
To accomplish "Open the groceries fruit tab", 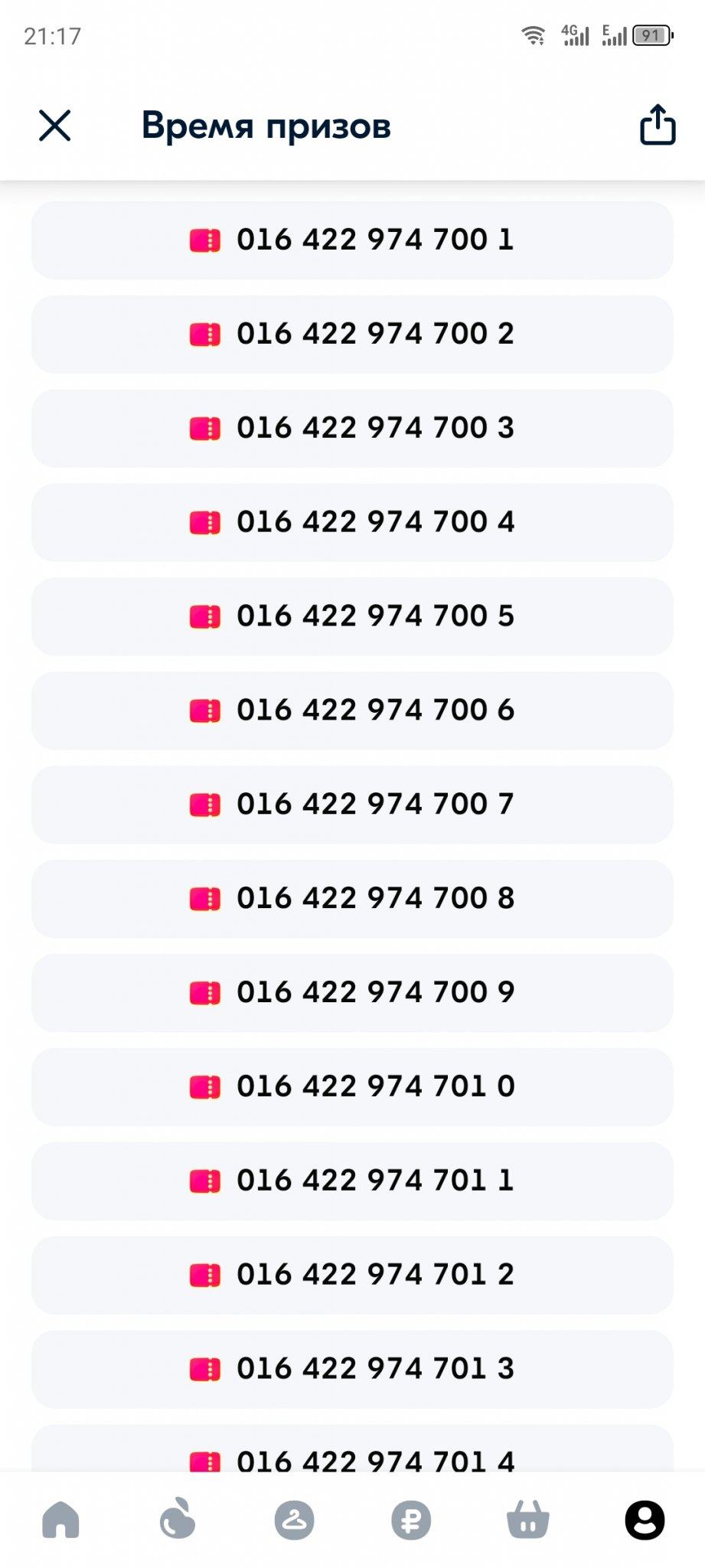I will [178, 1519].
